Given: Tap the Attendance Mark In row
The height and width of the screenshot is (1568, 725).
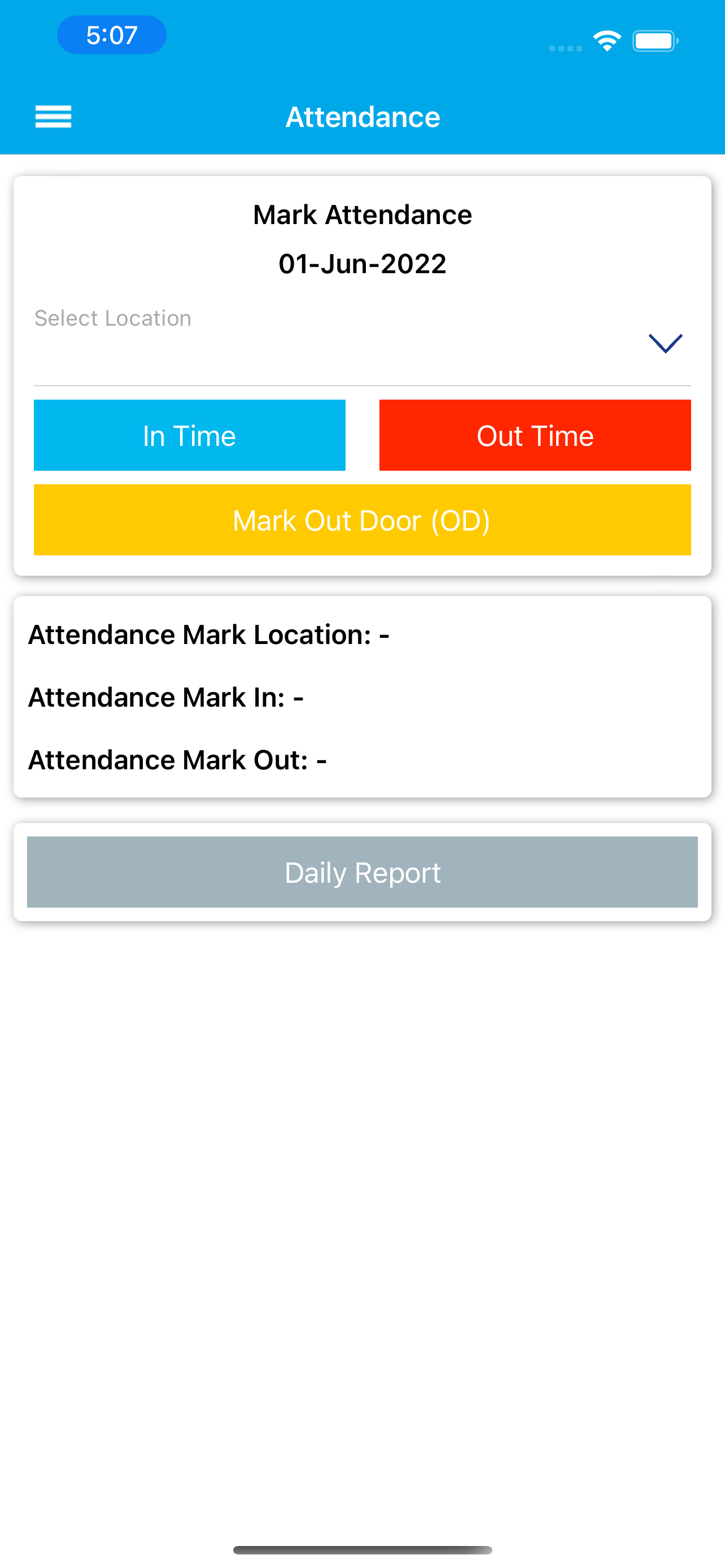Looking at the screenshot, I should click(165, 697).
